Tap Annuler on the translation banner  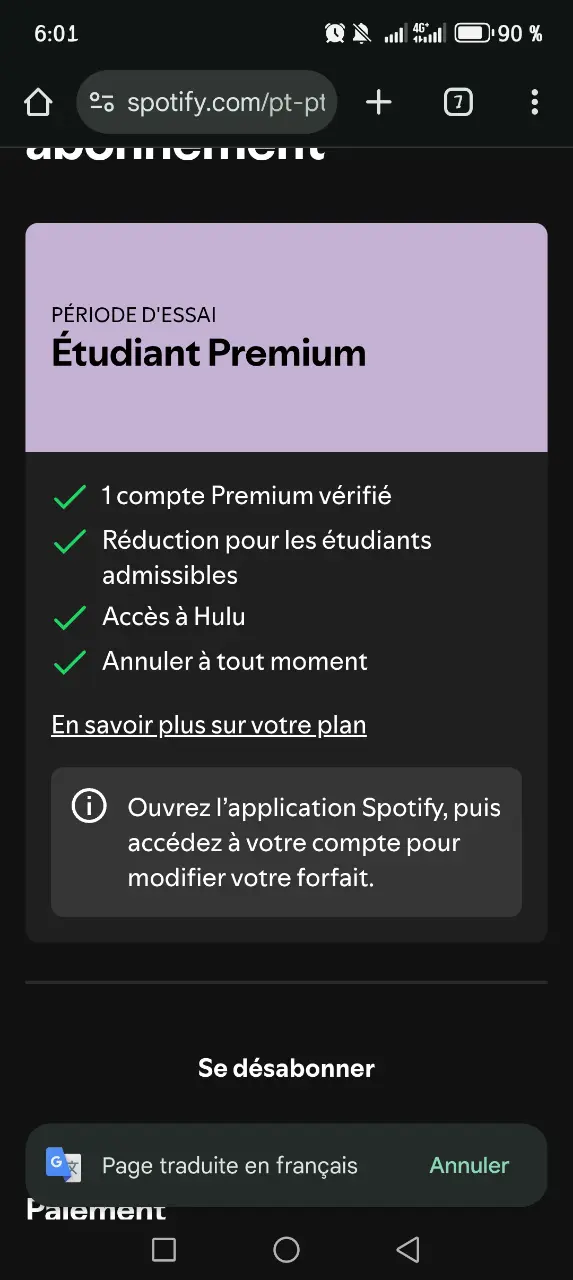point(469,1165)
